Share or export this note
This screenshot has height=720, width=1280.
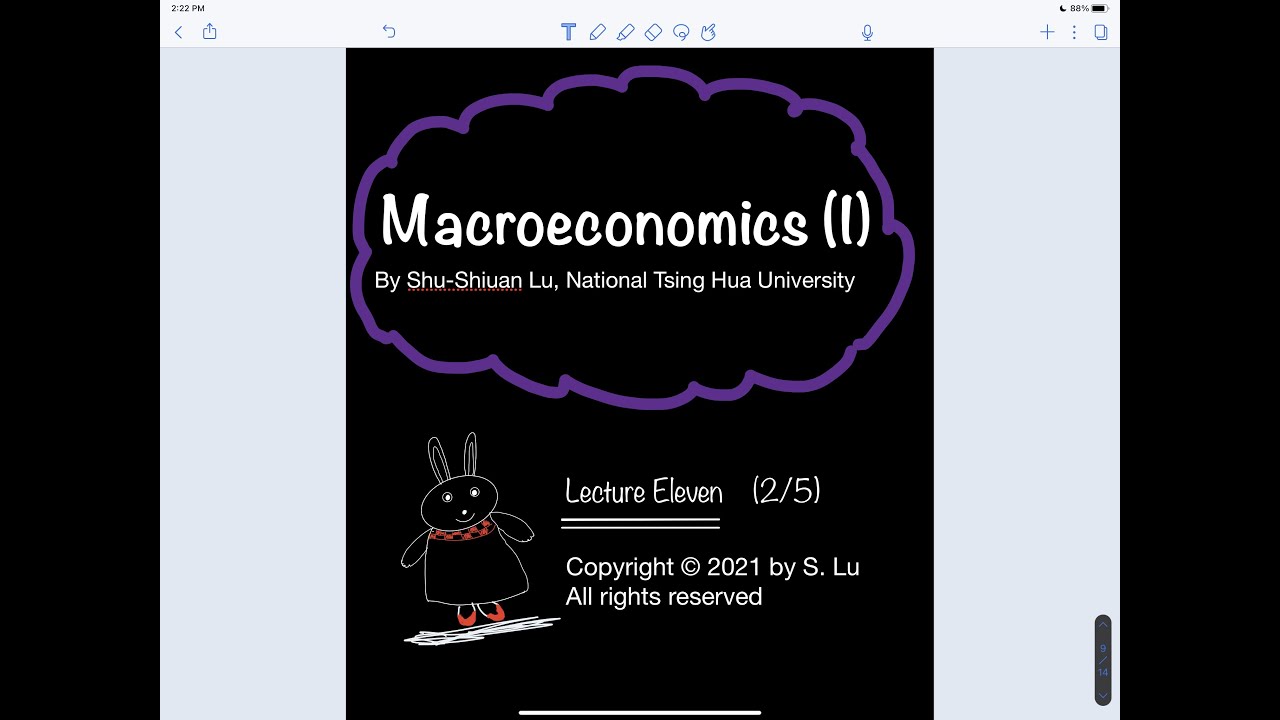(209, 32)
